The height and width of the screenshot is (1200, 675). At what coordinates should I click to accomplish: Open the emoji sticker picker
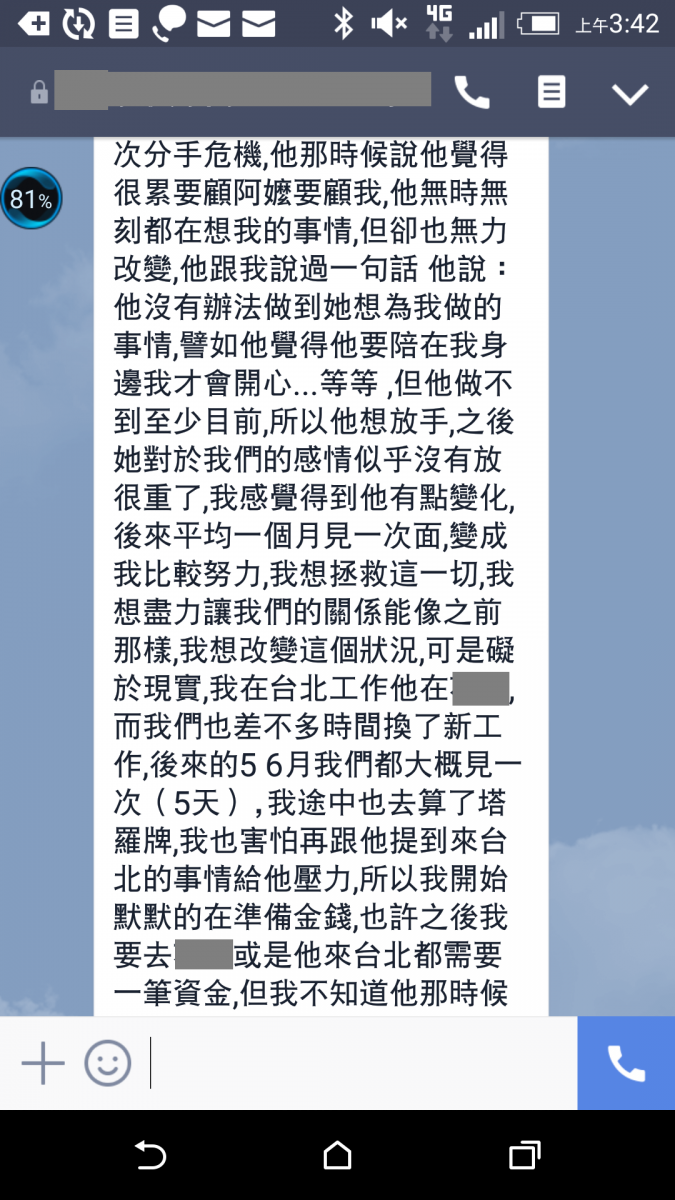pos(108,1063)
